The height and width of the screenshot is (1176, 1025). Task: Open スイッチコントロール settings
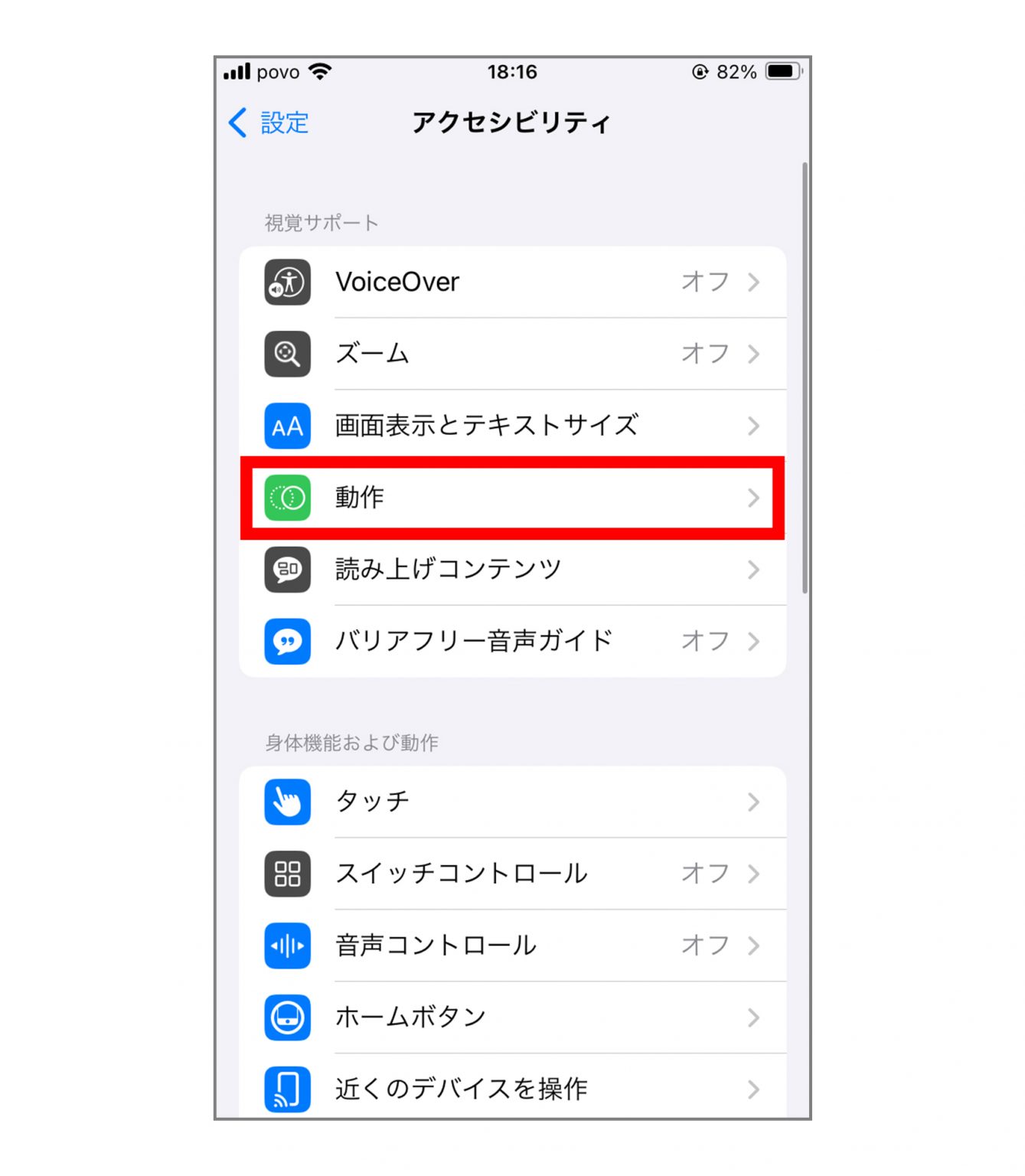[511, 874]
